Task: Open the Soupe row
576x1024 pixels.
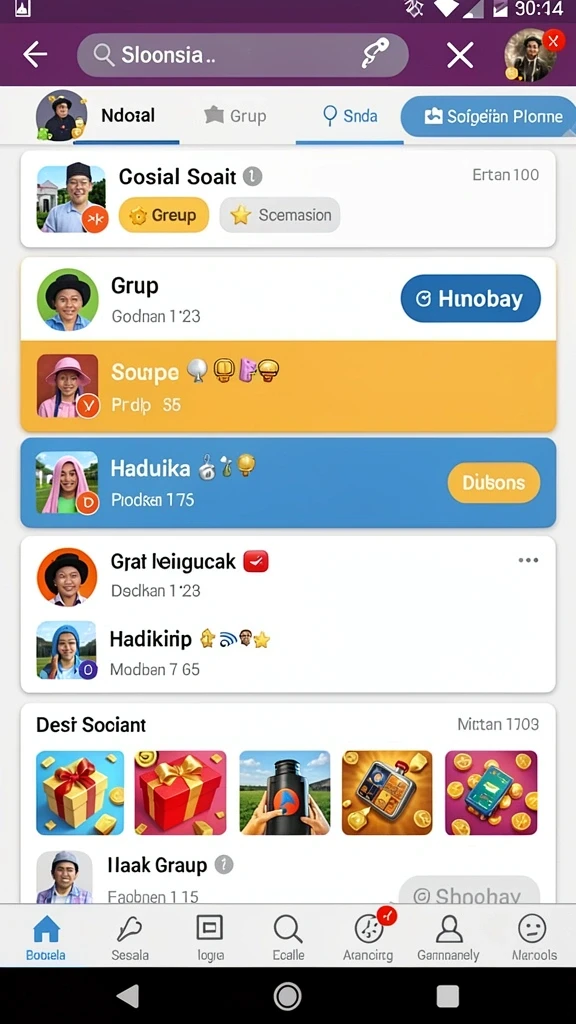Action: point(288,386)
